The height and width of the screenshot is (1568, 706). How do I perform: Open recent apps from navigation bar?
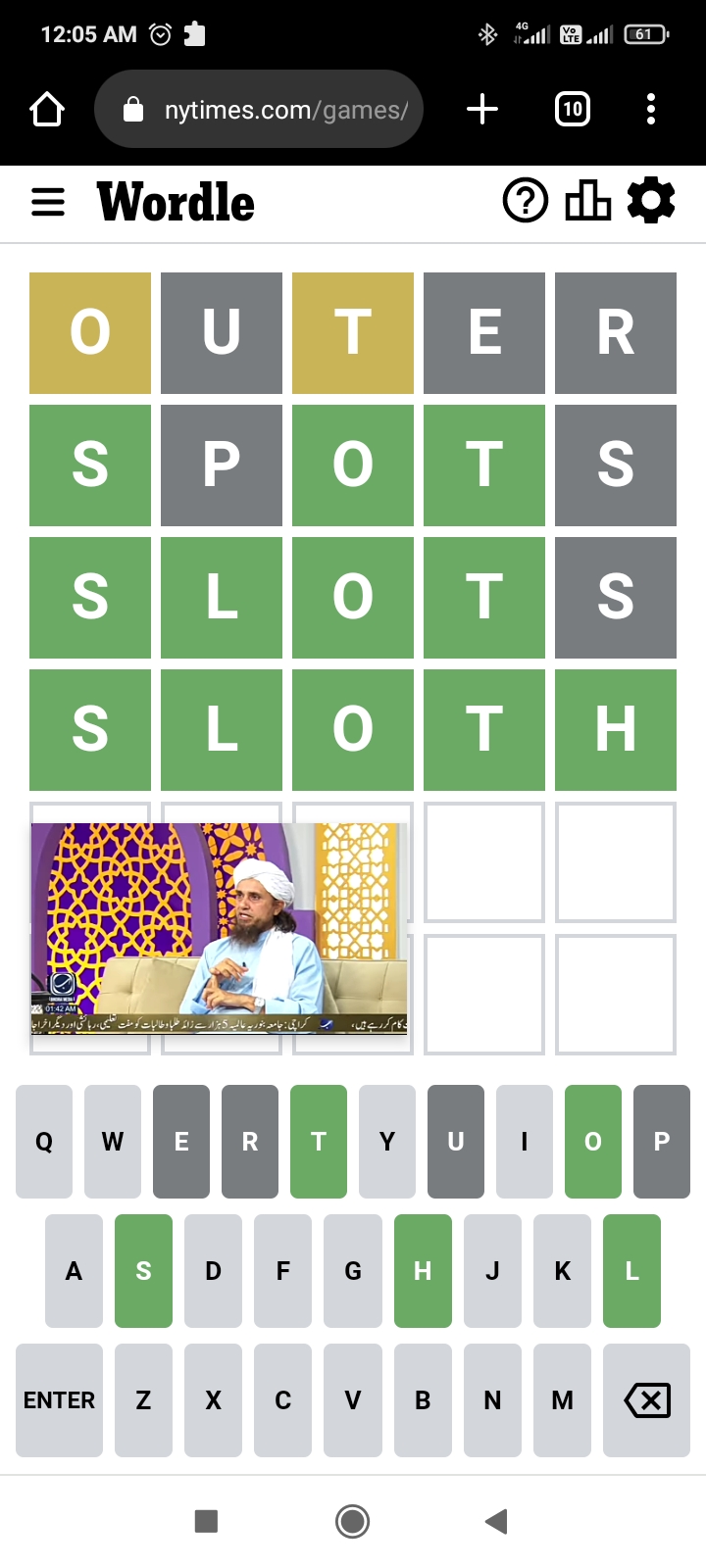[x=206, y=1521]
